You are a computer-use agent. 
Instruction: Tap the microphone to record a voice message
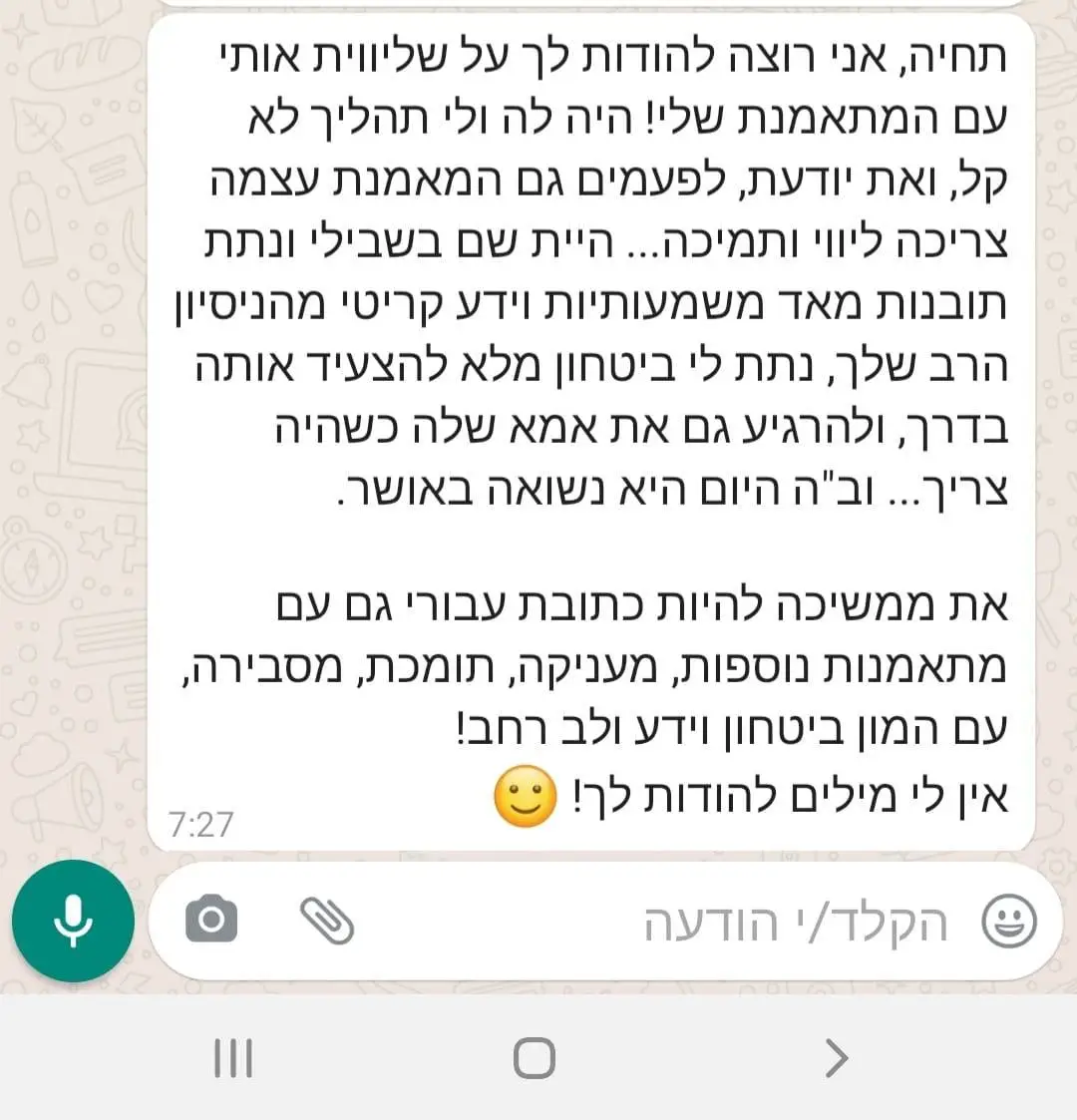[x=72, y=922]
